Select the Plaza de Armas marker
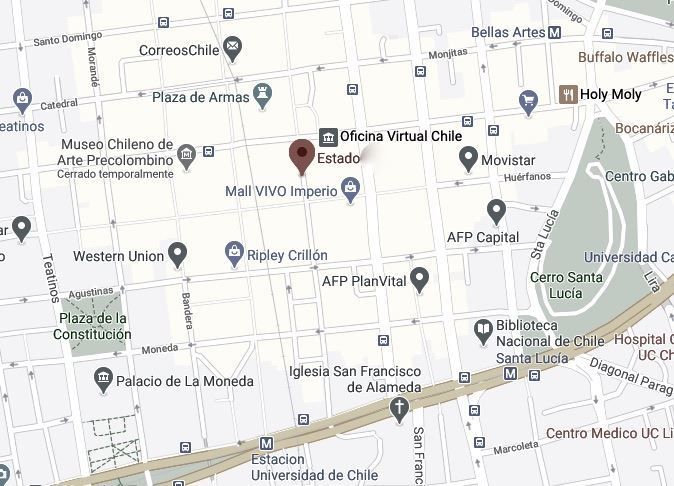674x486 pixels. (264, 97)
